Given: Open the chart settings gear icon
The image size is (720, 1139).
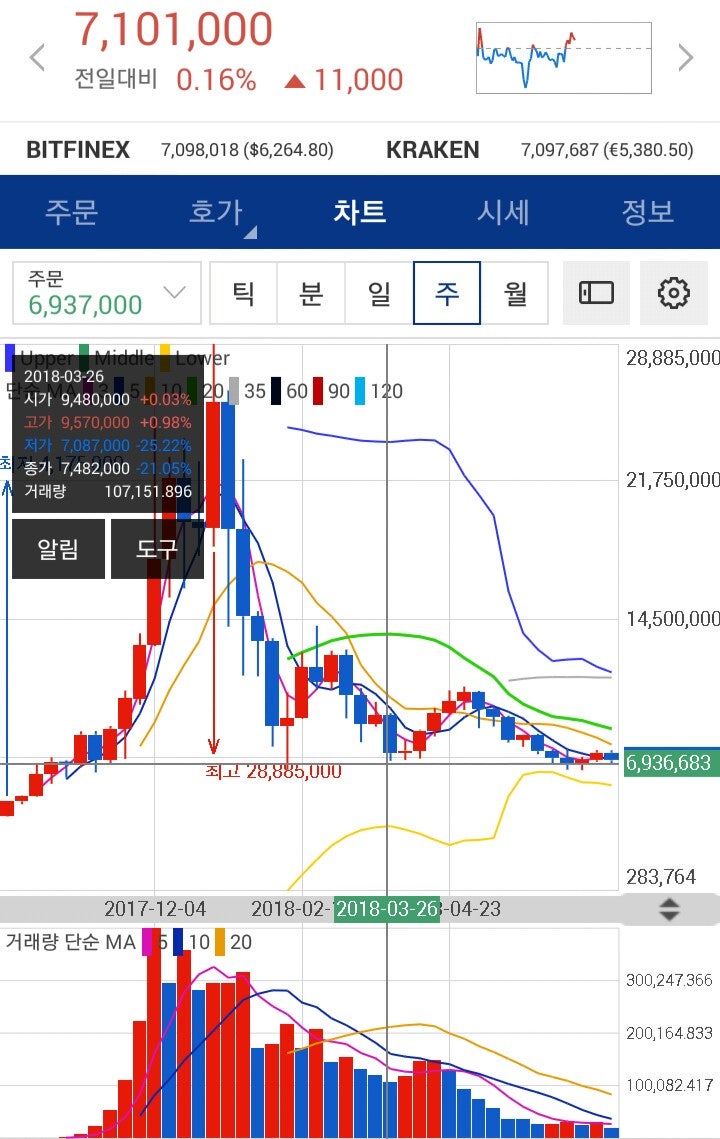Looking at the screenshot, I should click(674, 292).
